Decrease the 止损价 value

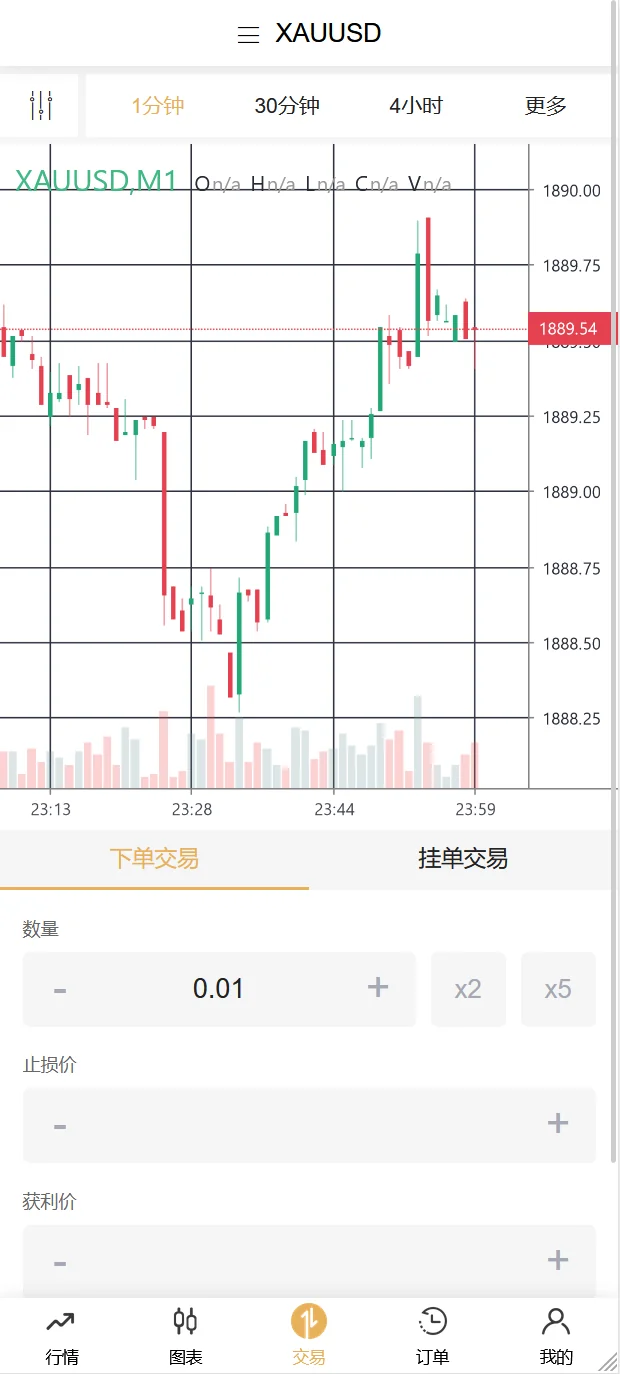coord(60,1125)
